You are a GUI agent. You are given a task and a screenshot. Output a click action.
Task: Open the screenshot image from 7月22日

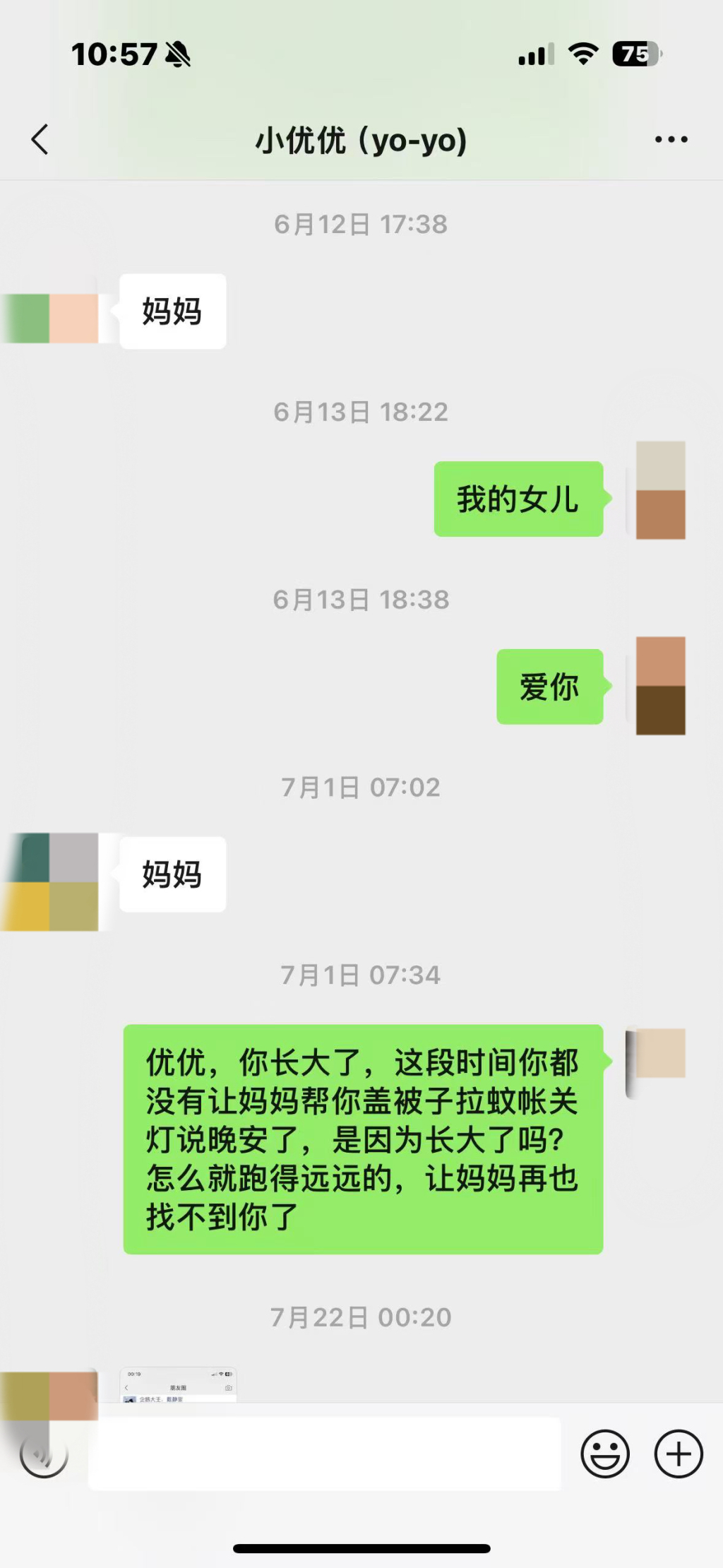coord(178,1385)
